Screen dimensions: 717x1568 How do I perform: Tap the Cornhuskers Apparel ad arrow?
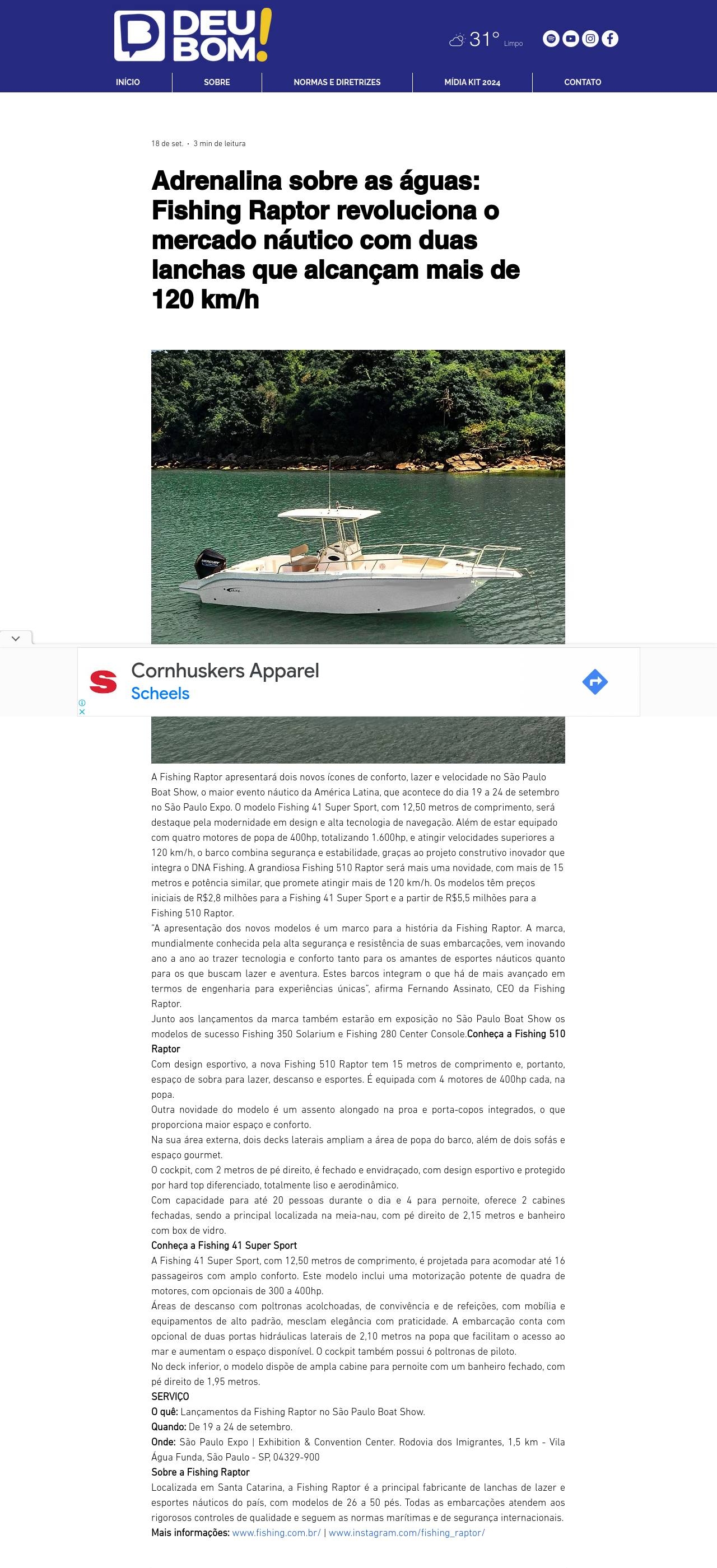(594, 682)
